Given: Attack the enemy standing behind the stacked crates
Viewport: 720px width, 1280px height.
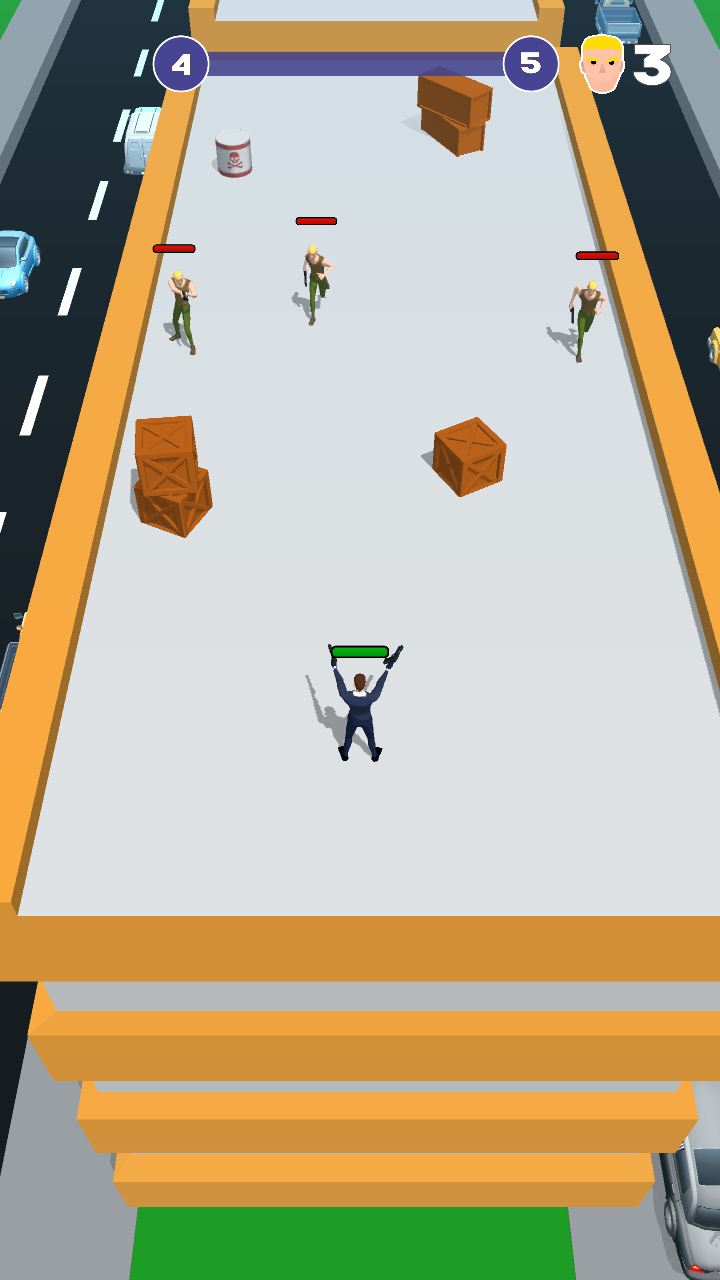Looking at the screenshot, I should pos(181,309).
